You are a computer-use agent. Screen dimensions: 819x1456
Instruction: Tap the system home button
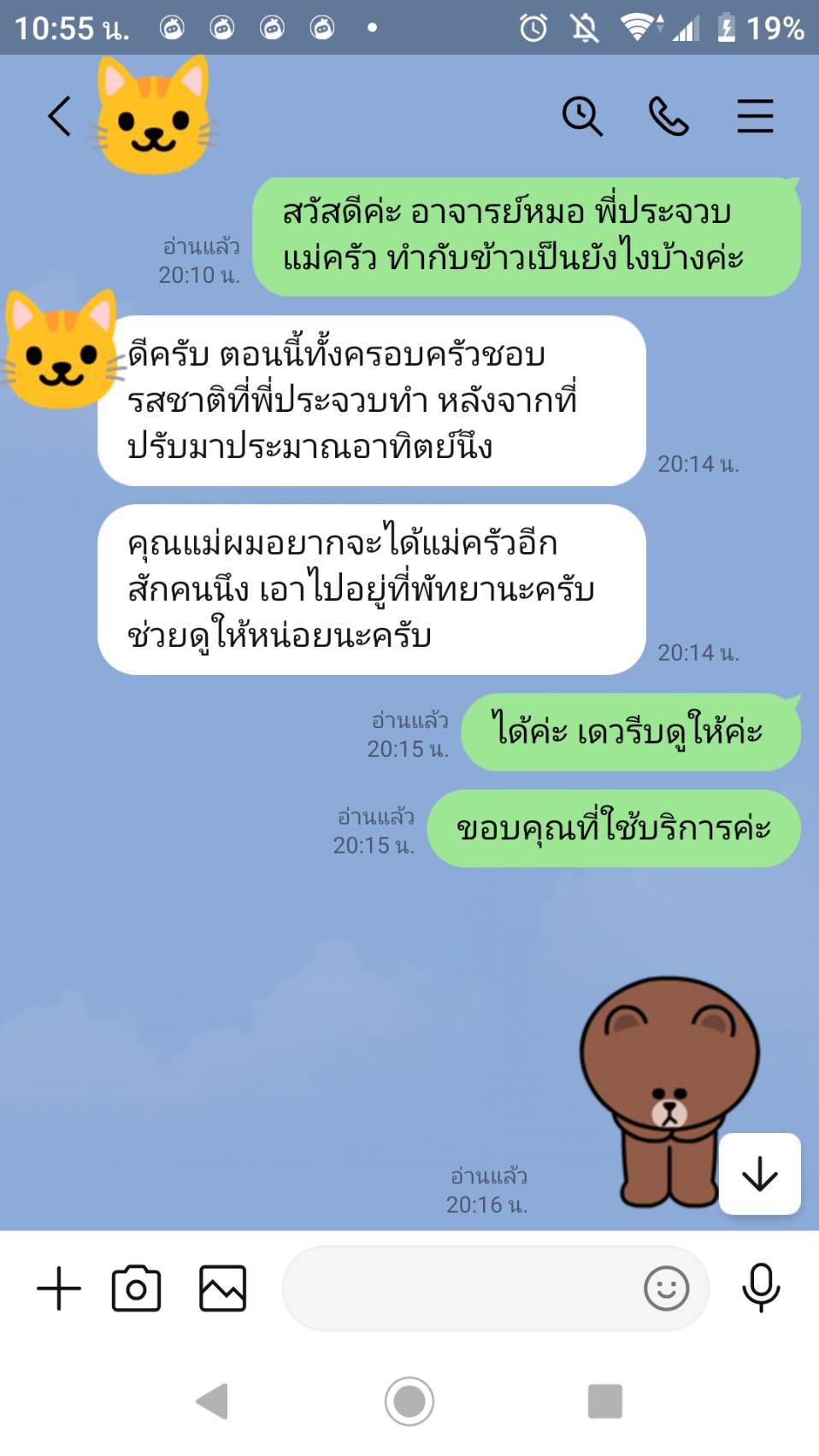409,1401
